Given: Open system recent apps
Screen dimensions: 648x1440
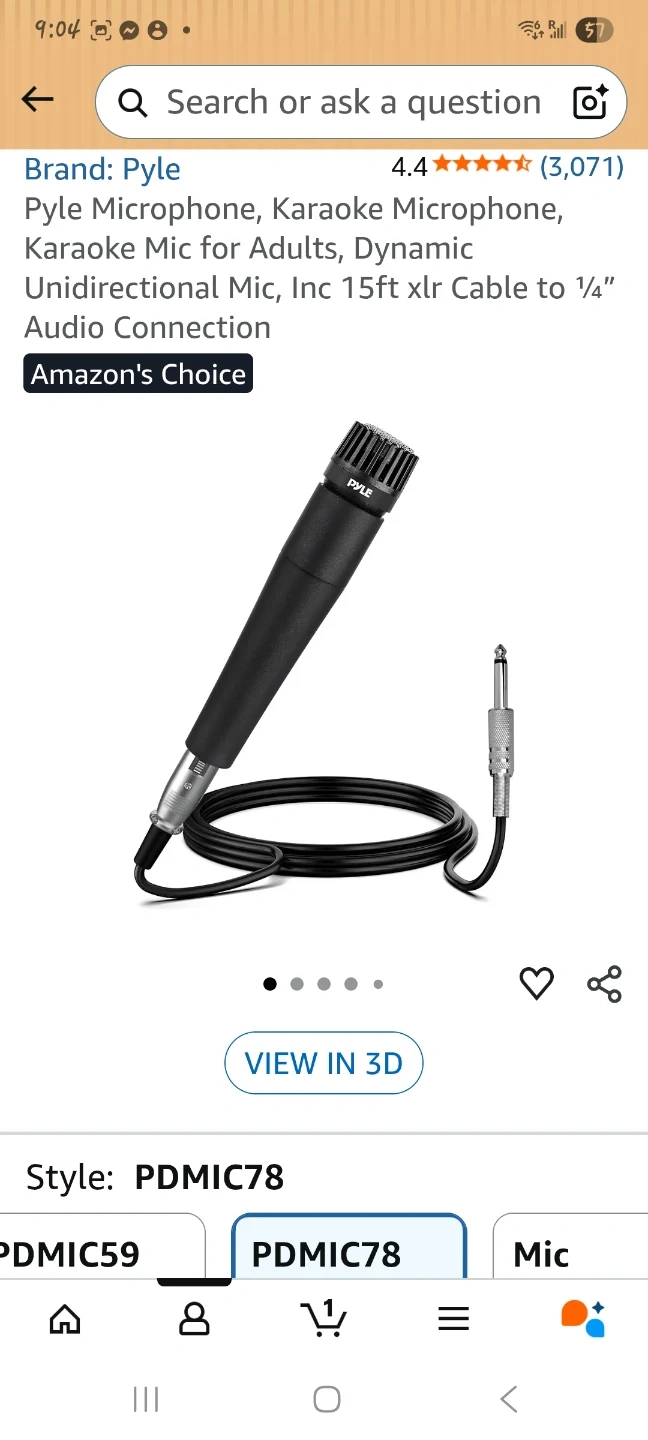Looking at the screenshot, I should (146, 1399).
